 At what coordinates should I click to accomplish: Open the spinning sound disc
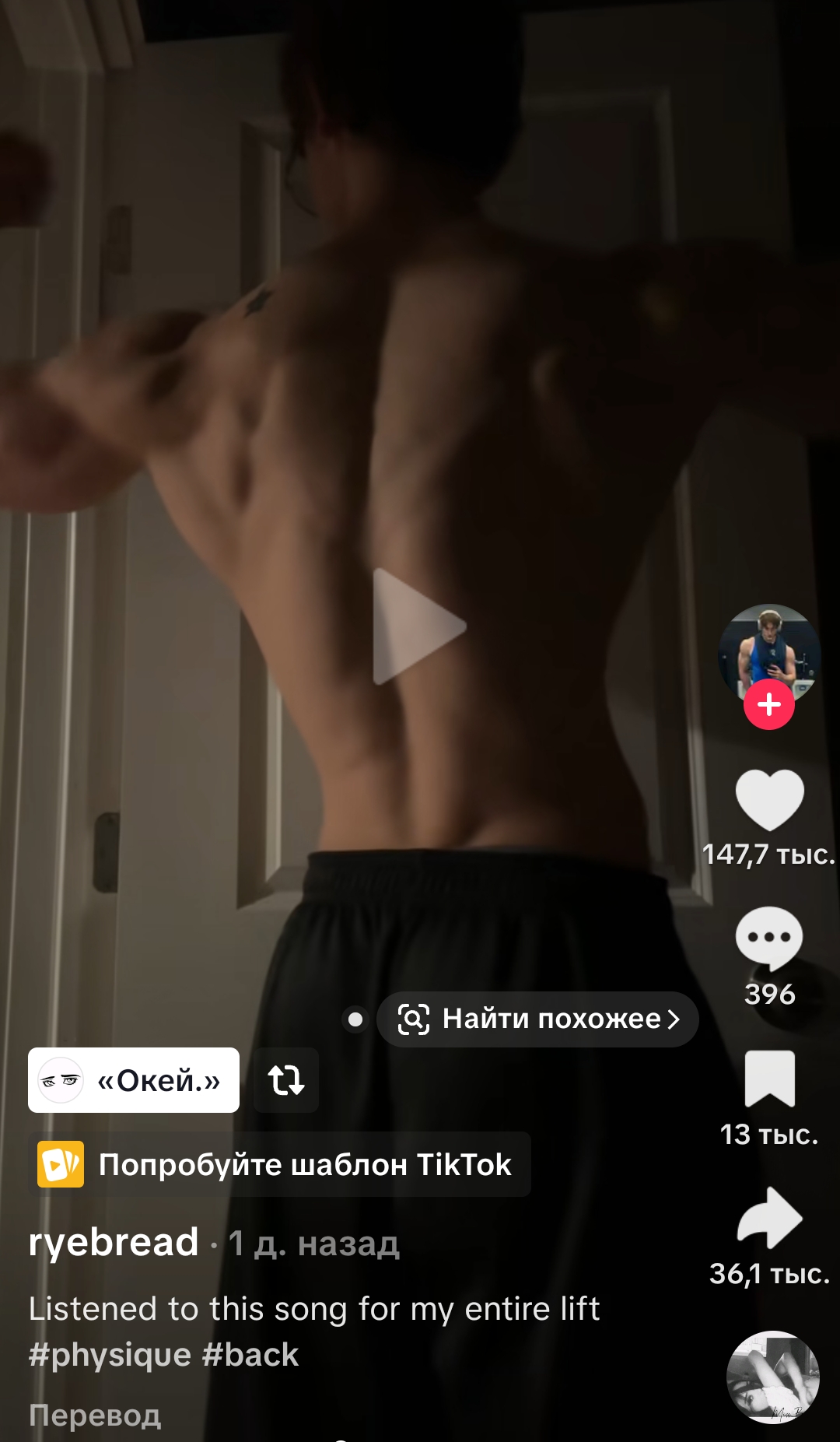point(772,1377)
